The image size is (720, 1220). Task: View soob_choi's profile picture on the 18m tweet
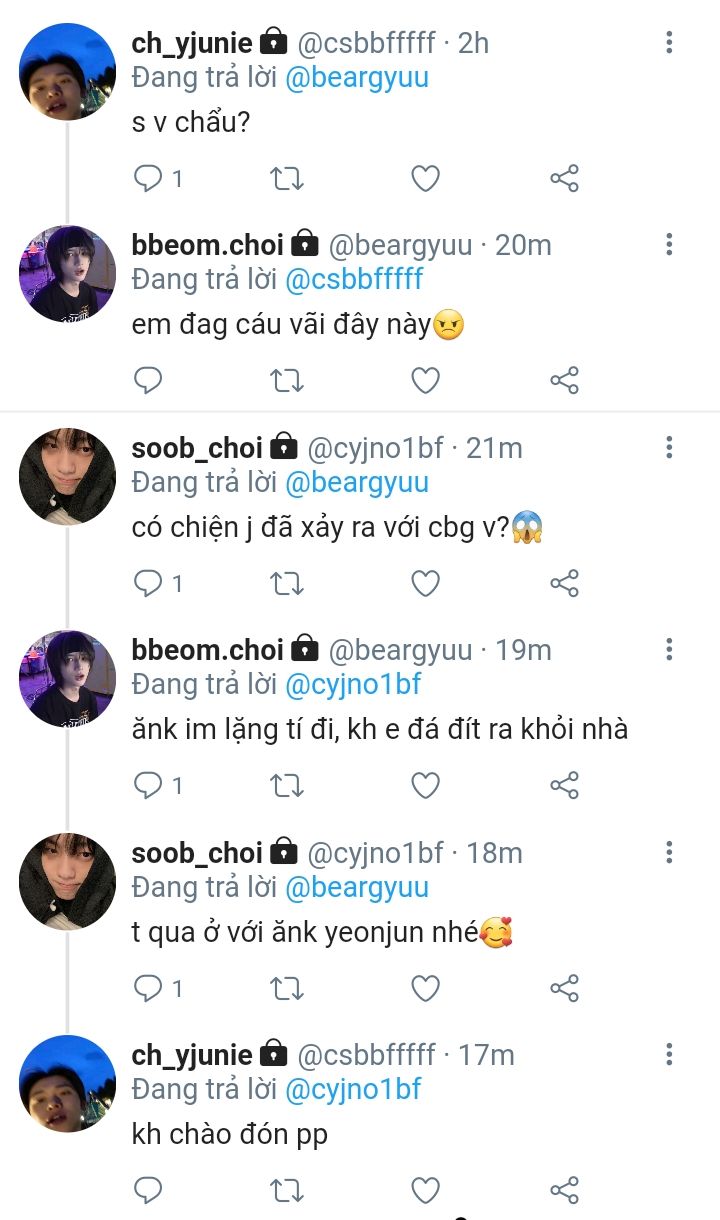[x=68, y=881]
